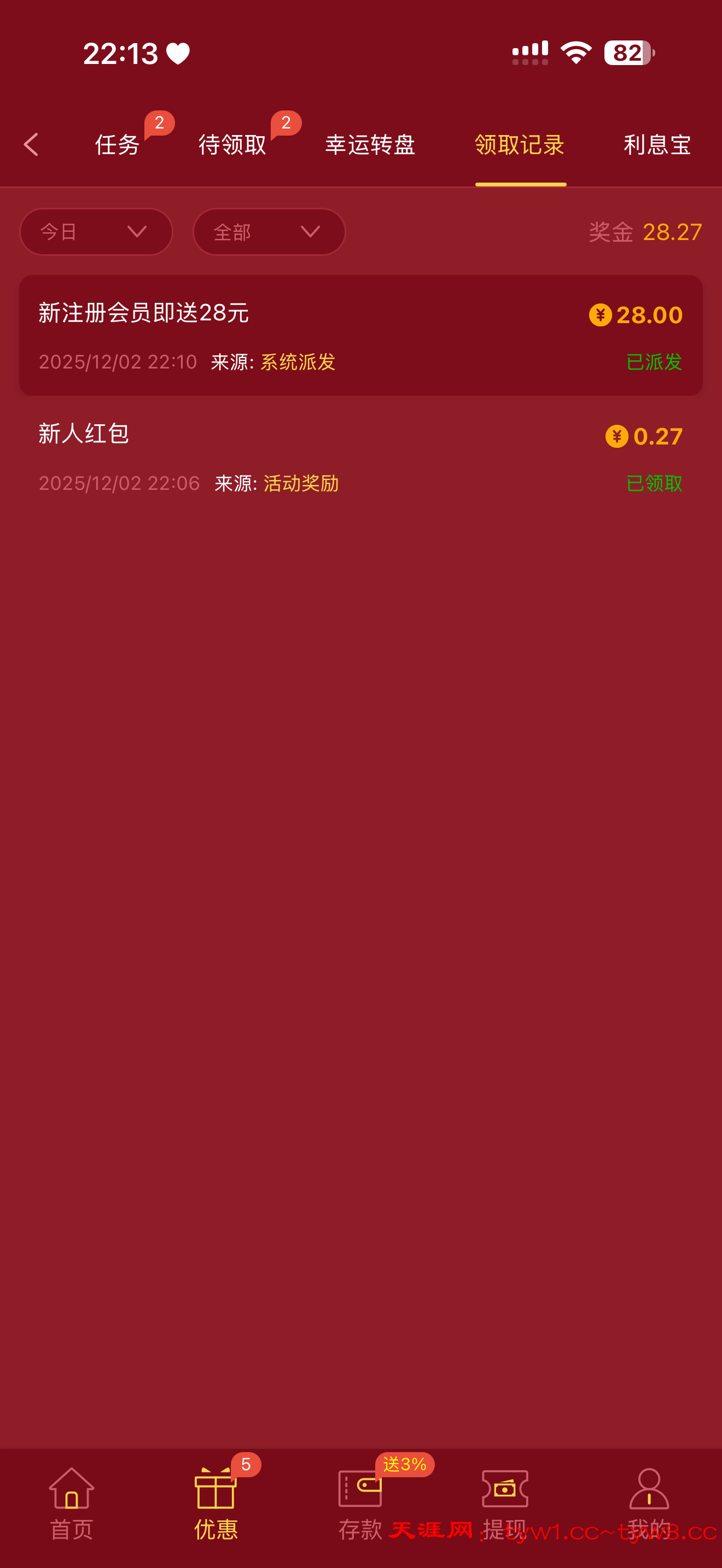
Task: Open 优惠 in bottom navigation
Action: tap(216, 1503)
